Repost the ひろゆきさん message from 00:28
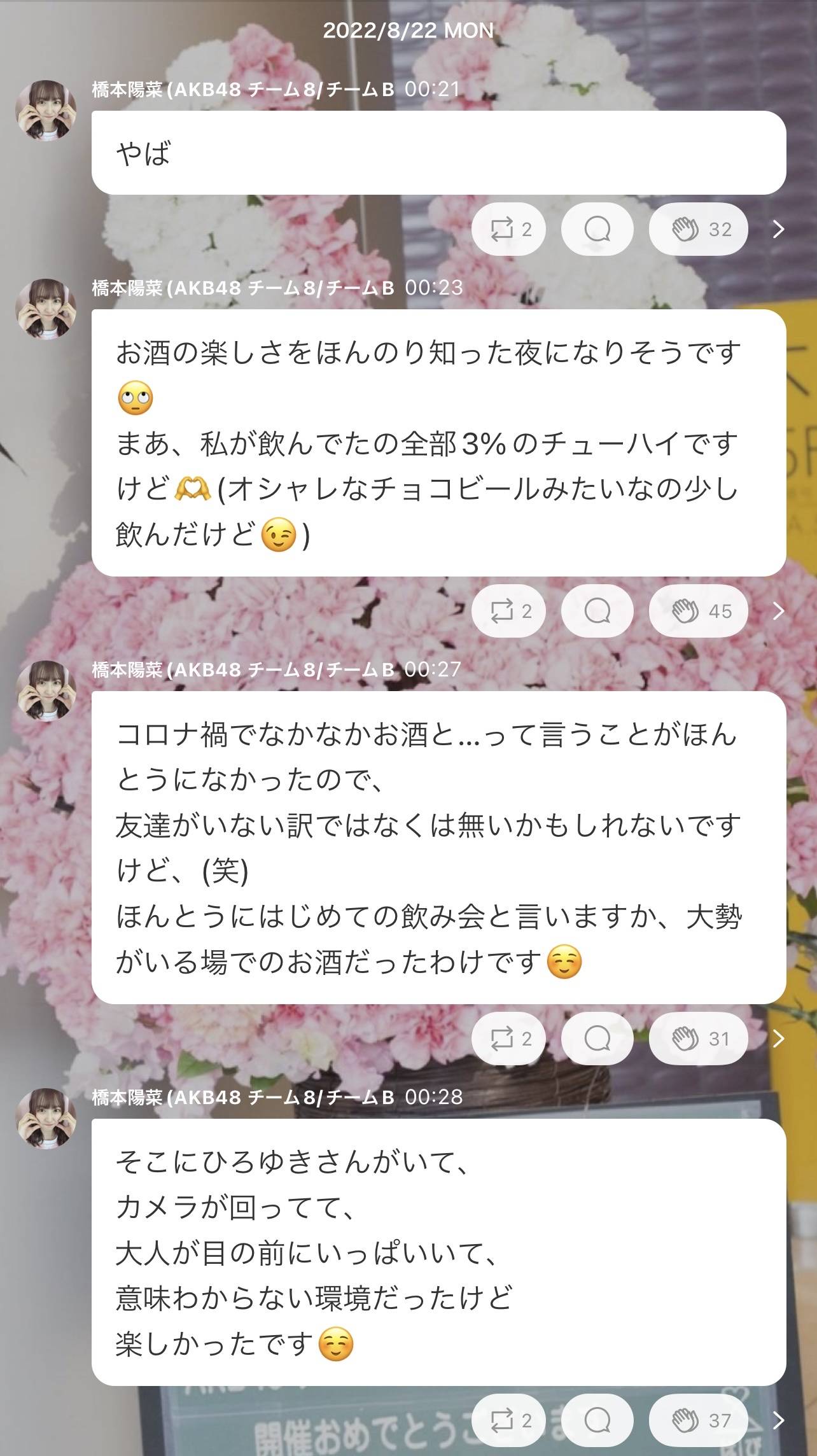This screenshot has width=817, height=1456. 508,1420
